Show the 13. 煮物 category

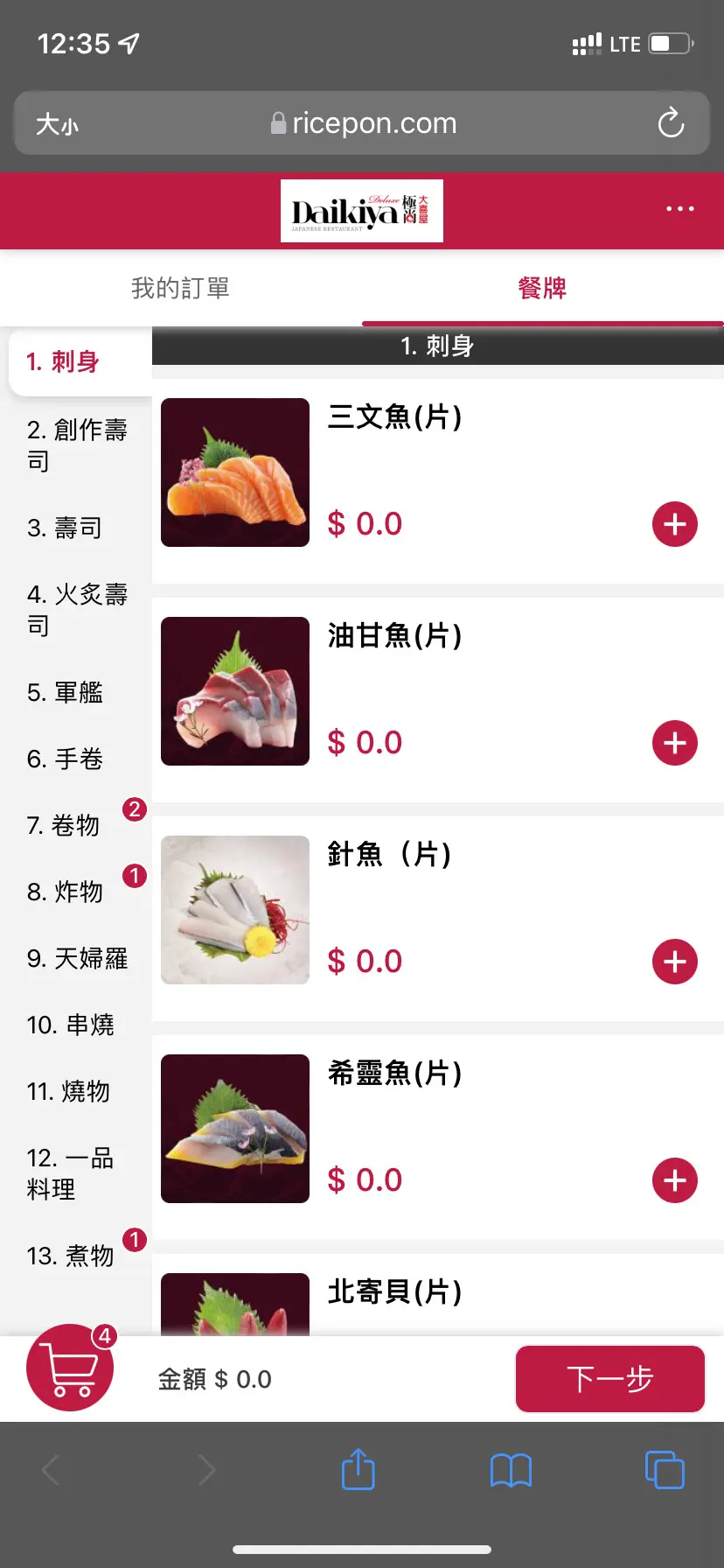[x=71, y=1256]
